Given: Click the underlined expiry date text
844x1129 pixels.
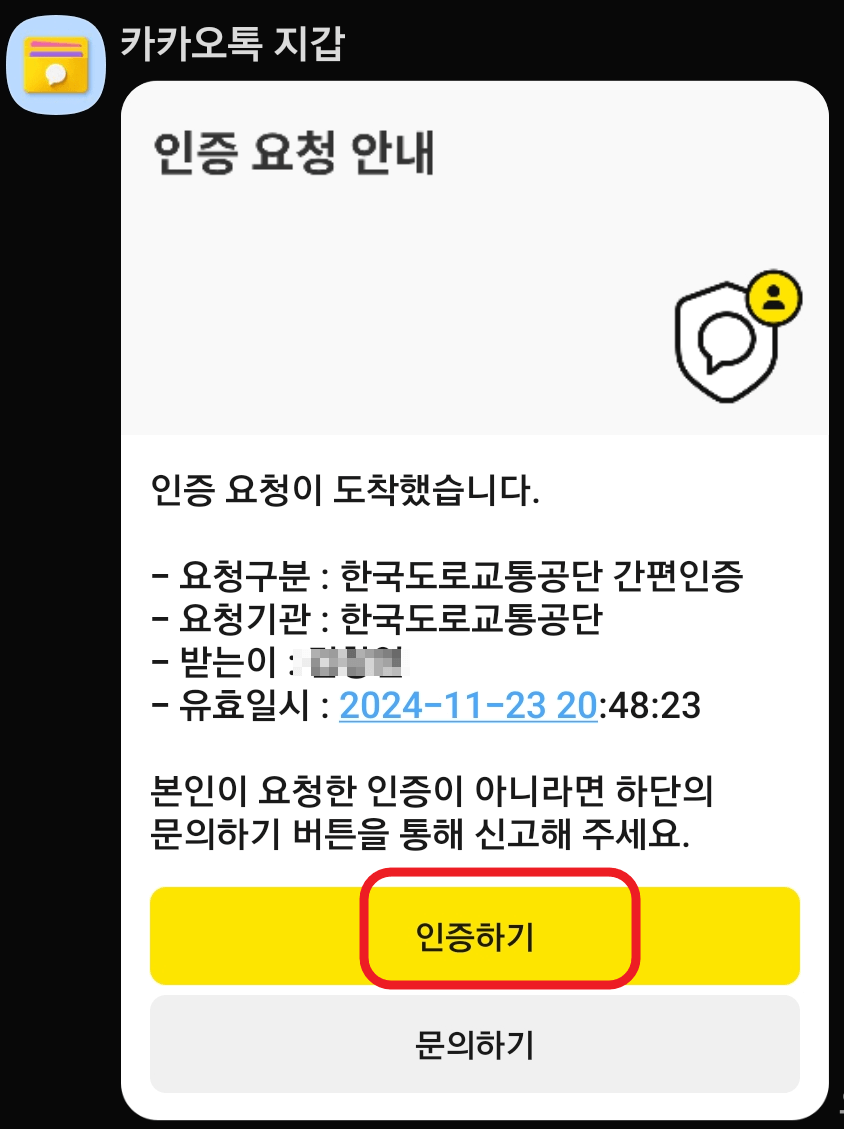Looking at the screenshot, I should 466,708.
